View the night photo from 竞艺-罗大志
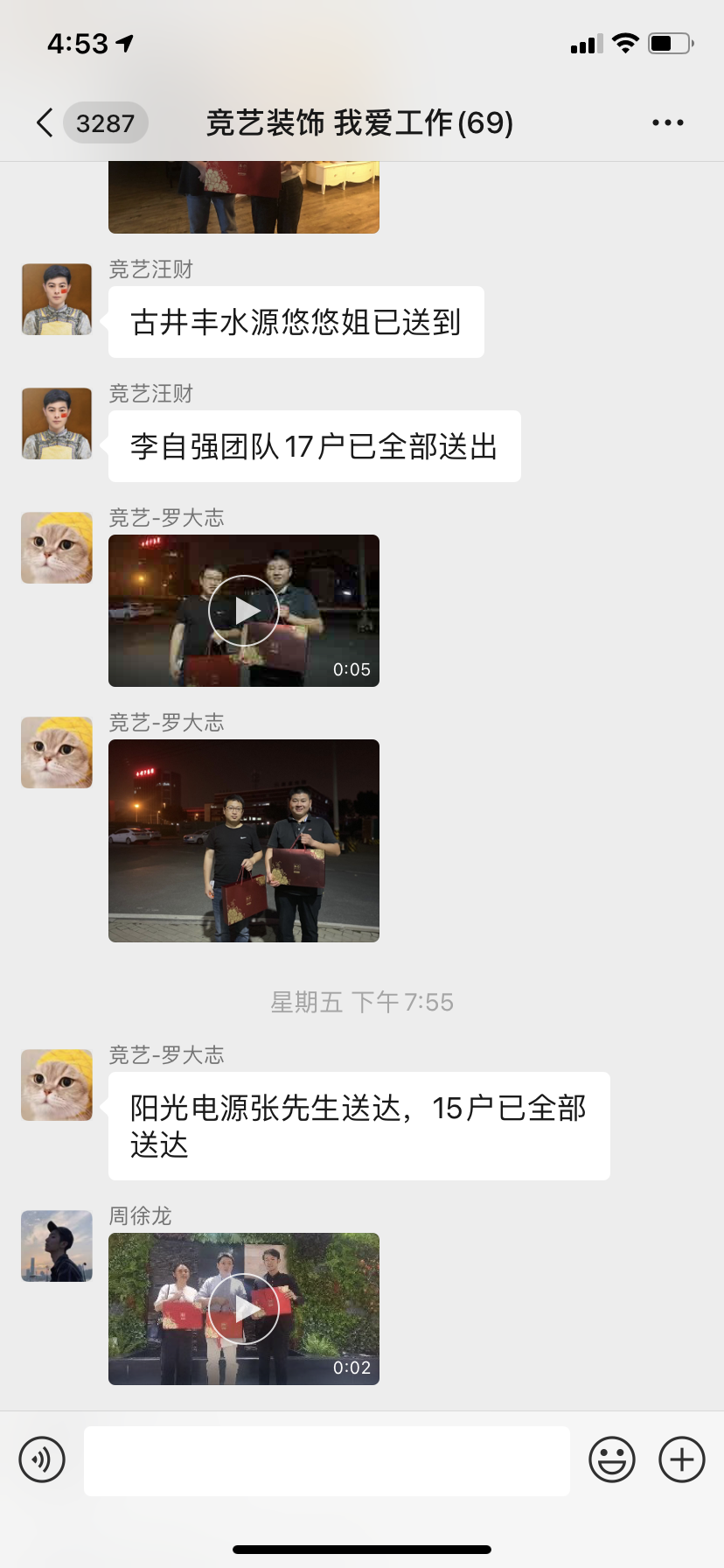 (244, 841)
